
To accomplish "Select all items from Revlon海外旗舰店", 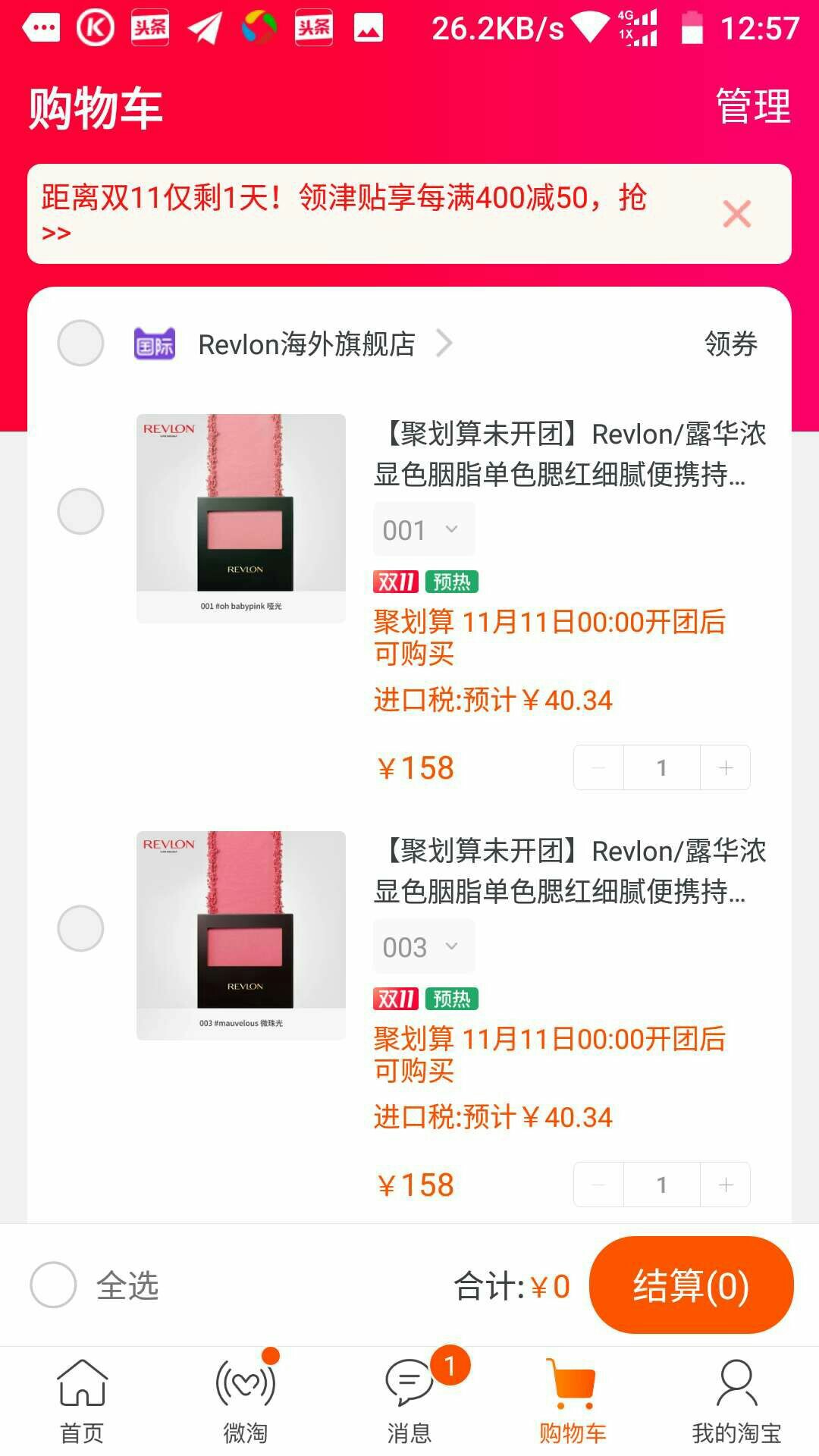I will pyautogui.click(x=80, y=343).
